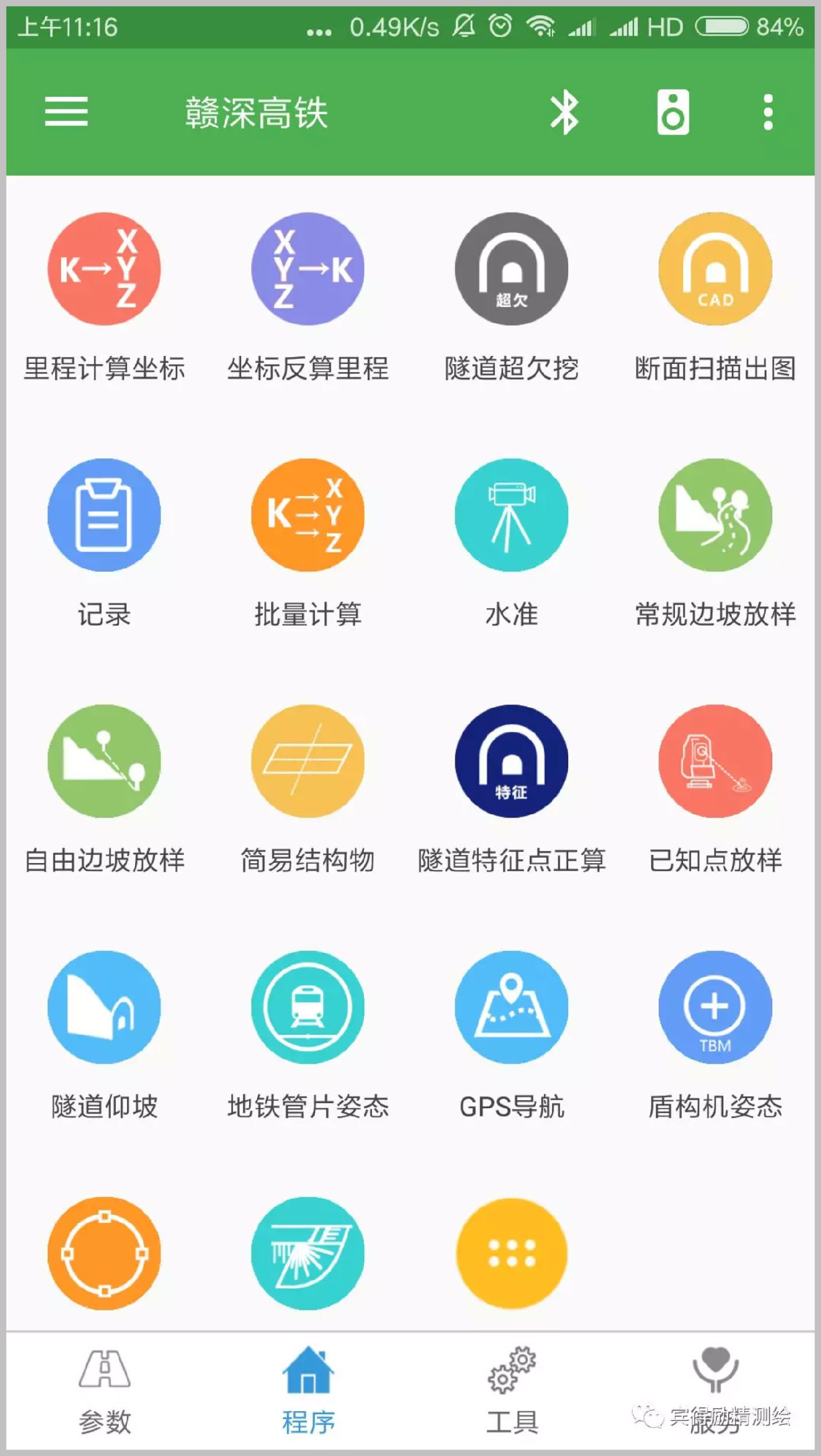Launch 坐标反算里程
Viewport: 821px width, 1456px height.
(x=307, y=269)
